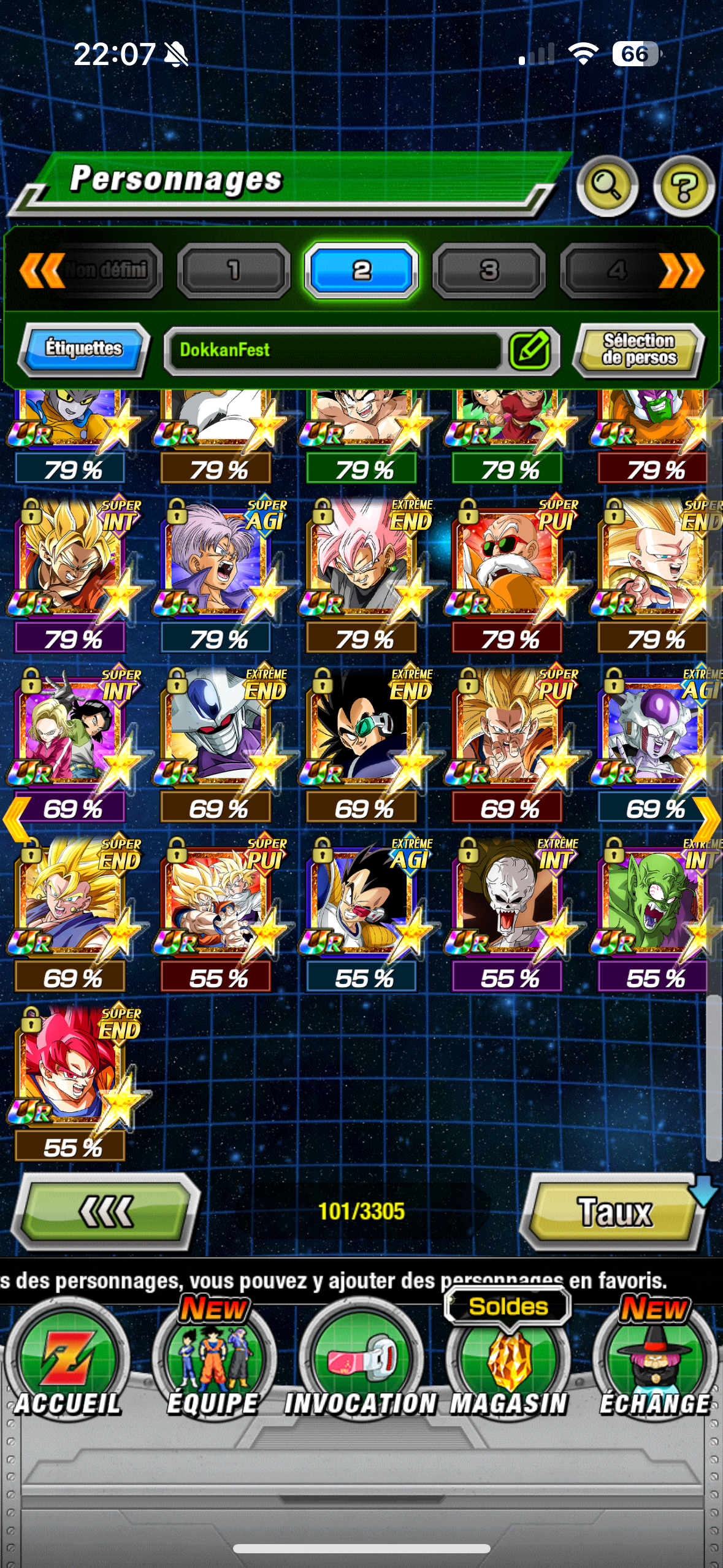Go to the Accueil home tab

coord(67,1369)
